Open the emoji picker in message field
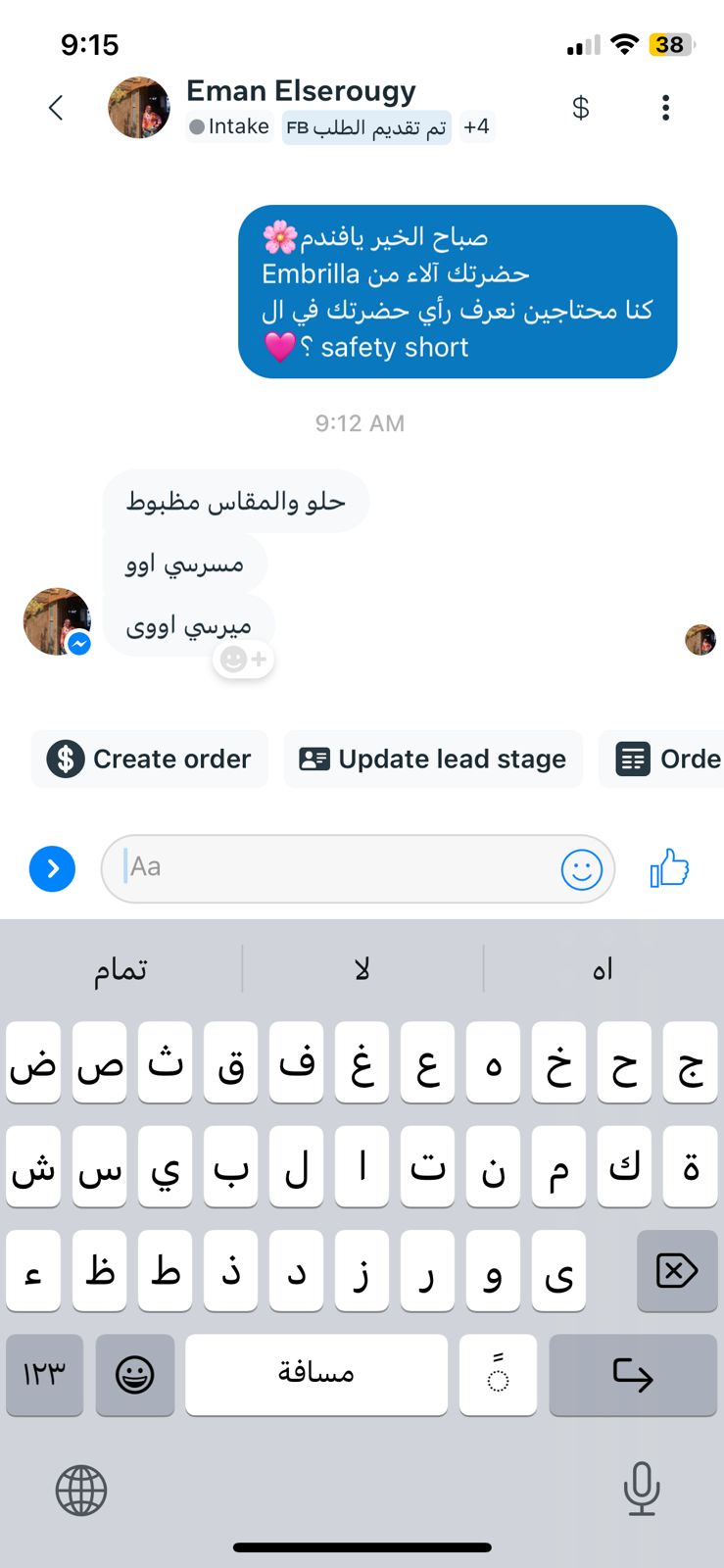The image size is (724, 1568). point(581,869)
